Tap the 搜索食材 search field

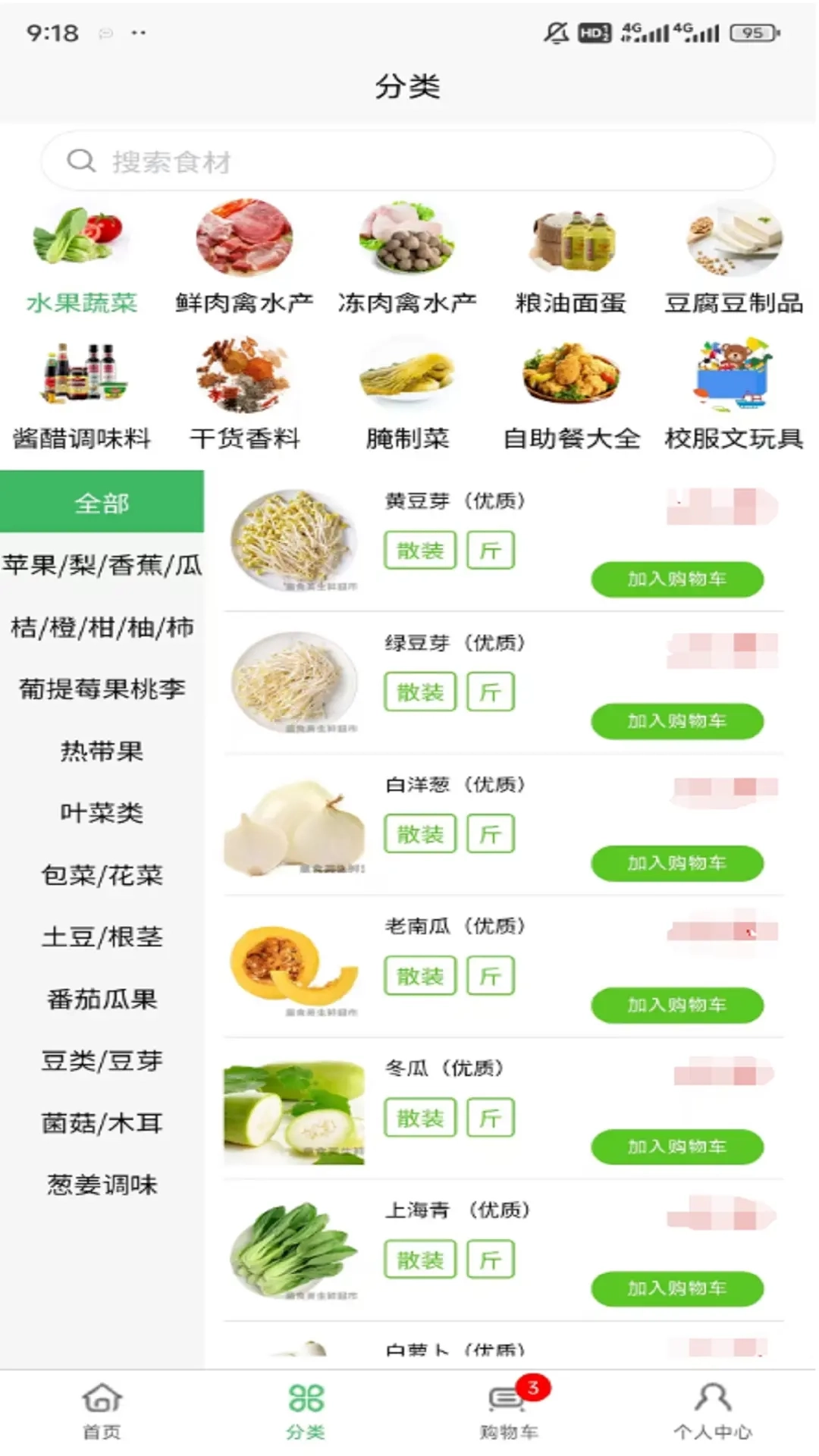click(407, 161)
